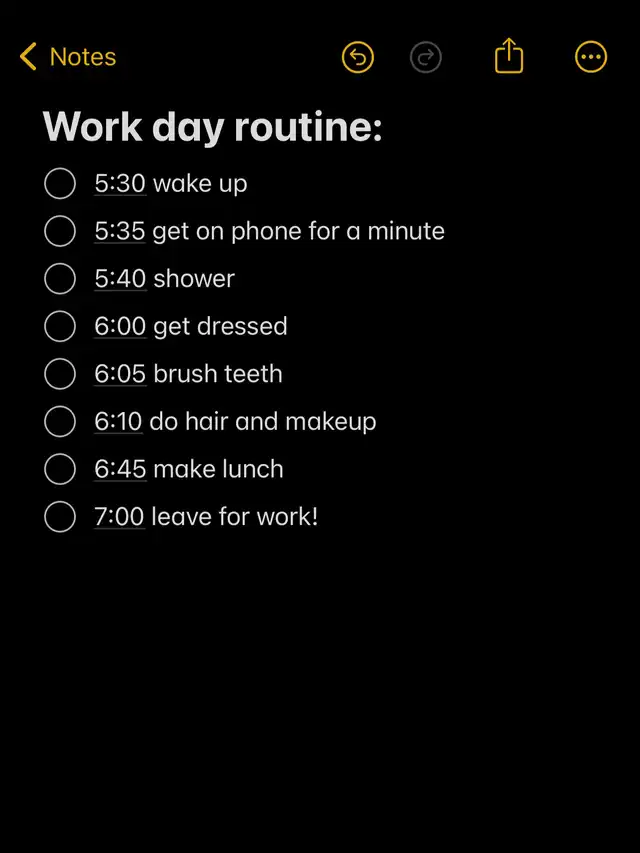Screen dimensions: 640x853
Task: Share this note
Action: pos(509,57)
